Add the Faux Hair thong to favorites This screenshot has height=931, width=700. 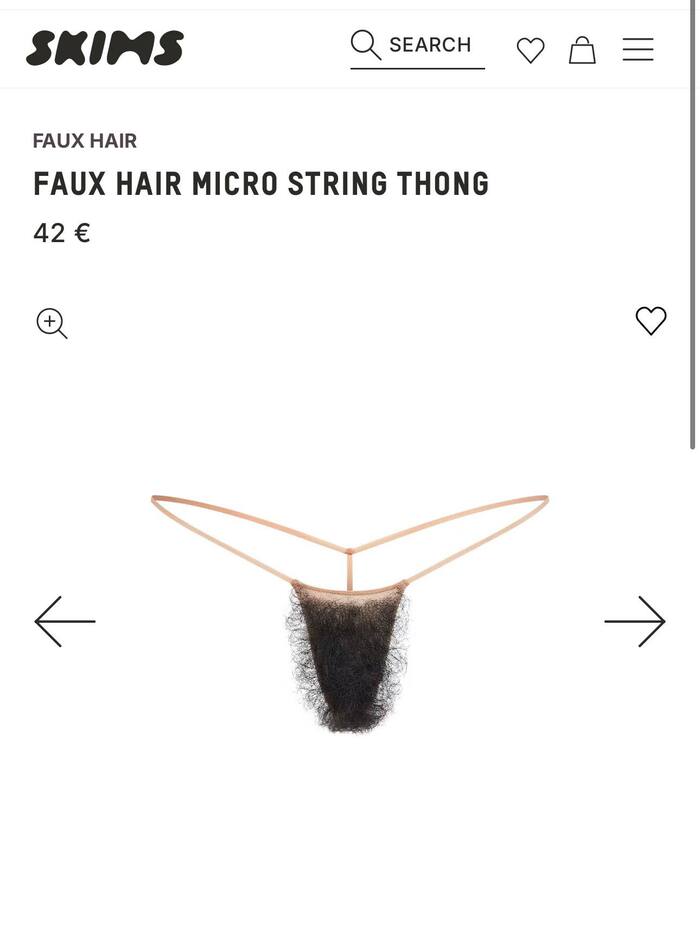pyautogui.click(x=651, y=321)
